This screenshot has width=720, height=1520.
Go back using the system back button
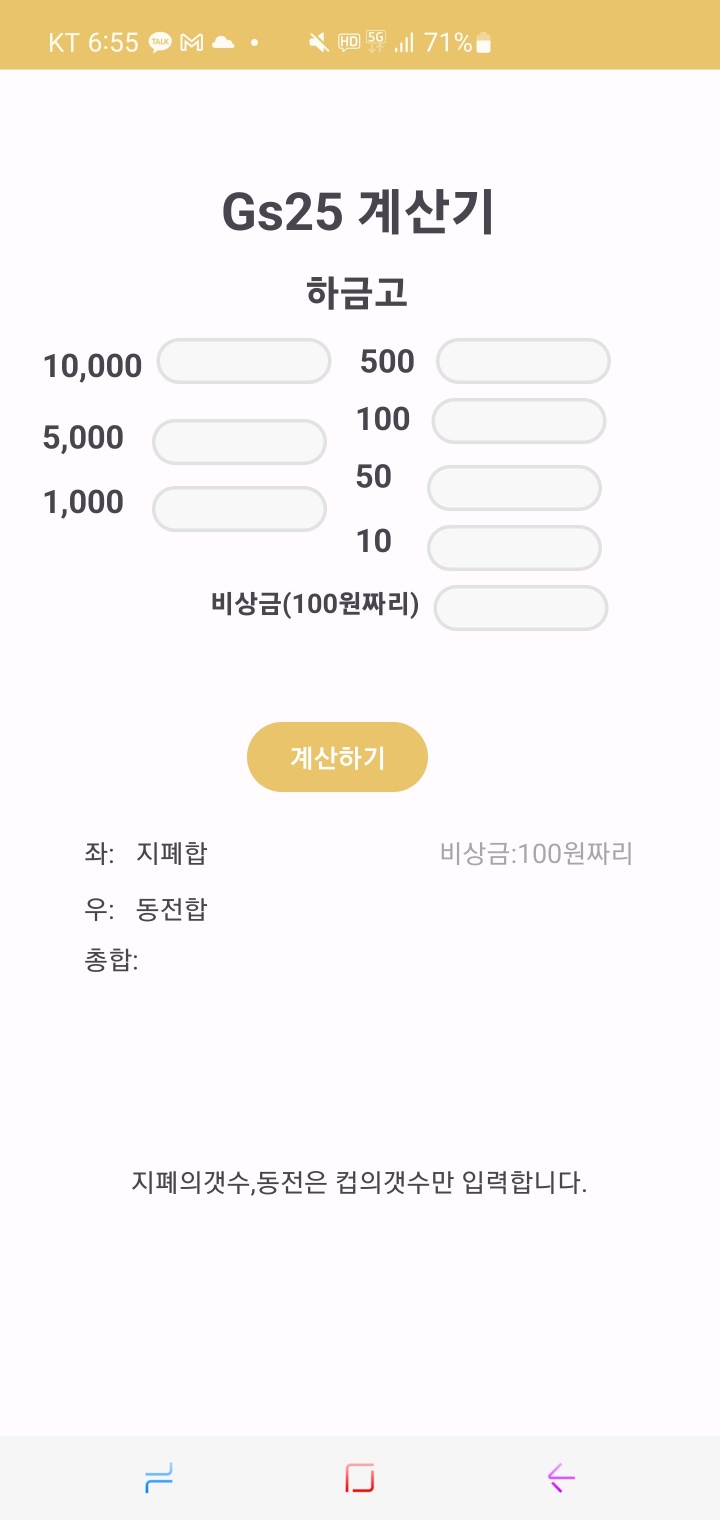click(561, 1477)
